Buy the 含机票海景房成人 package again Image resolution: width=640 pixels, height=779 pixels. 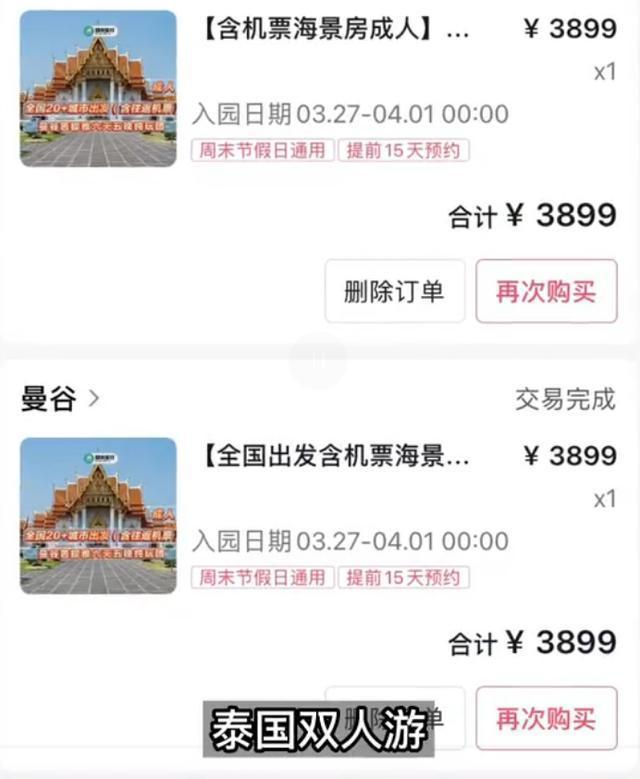coord(546,291)
